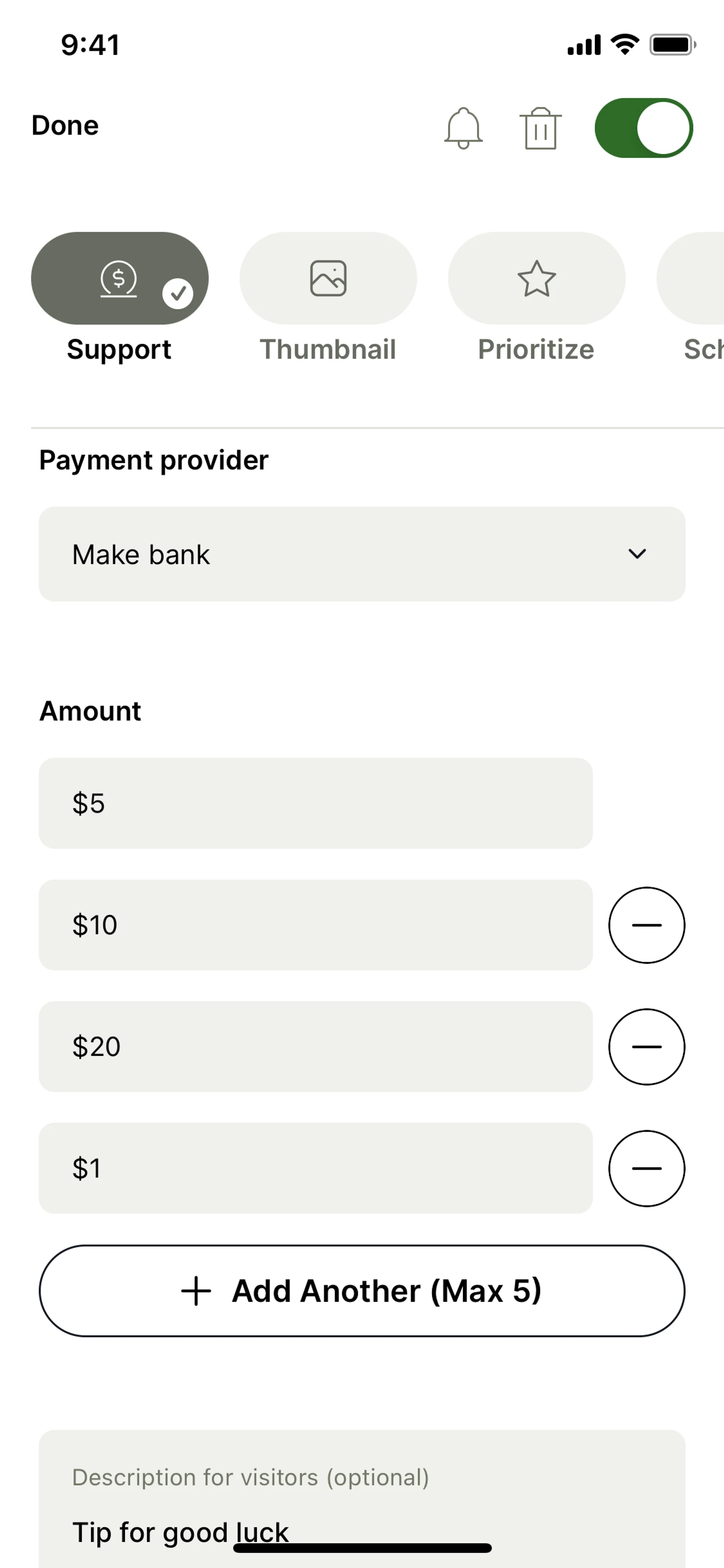
Task: Select the Support option
Action: (119, 278)
